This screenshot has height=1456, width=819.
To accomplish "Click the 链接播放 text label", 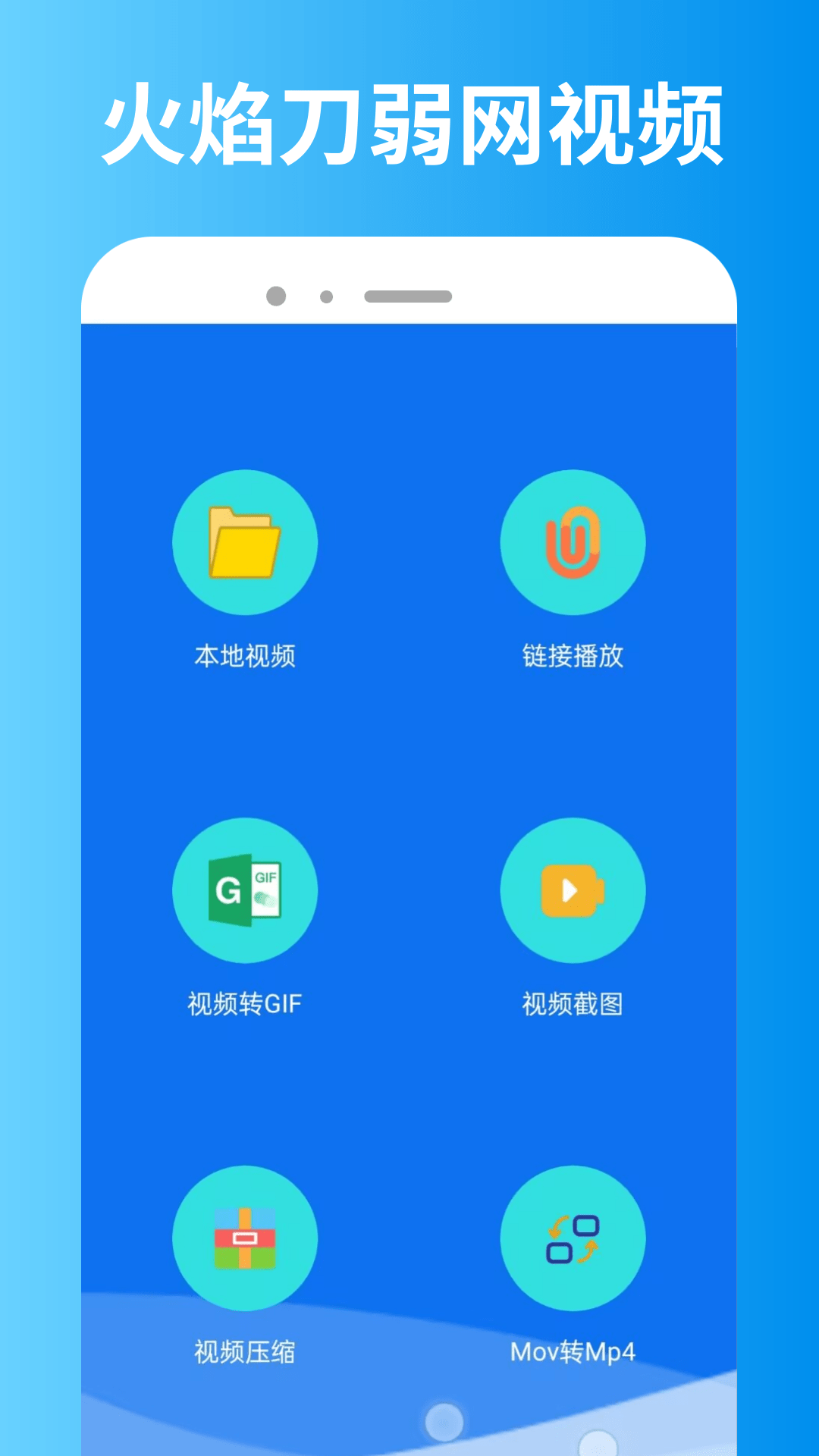I will [573, 658].
